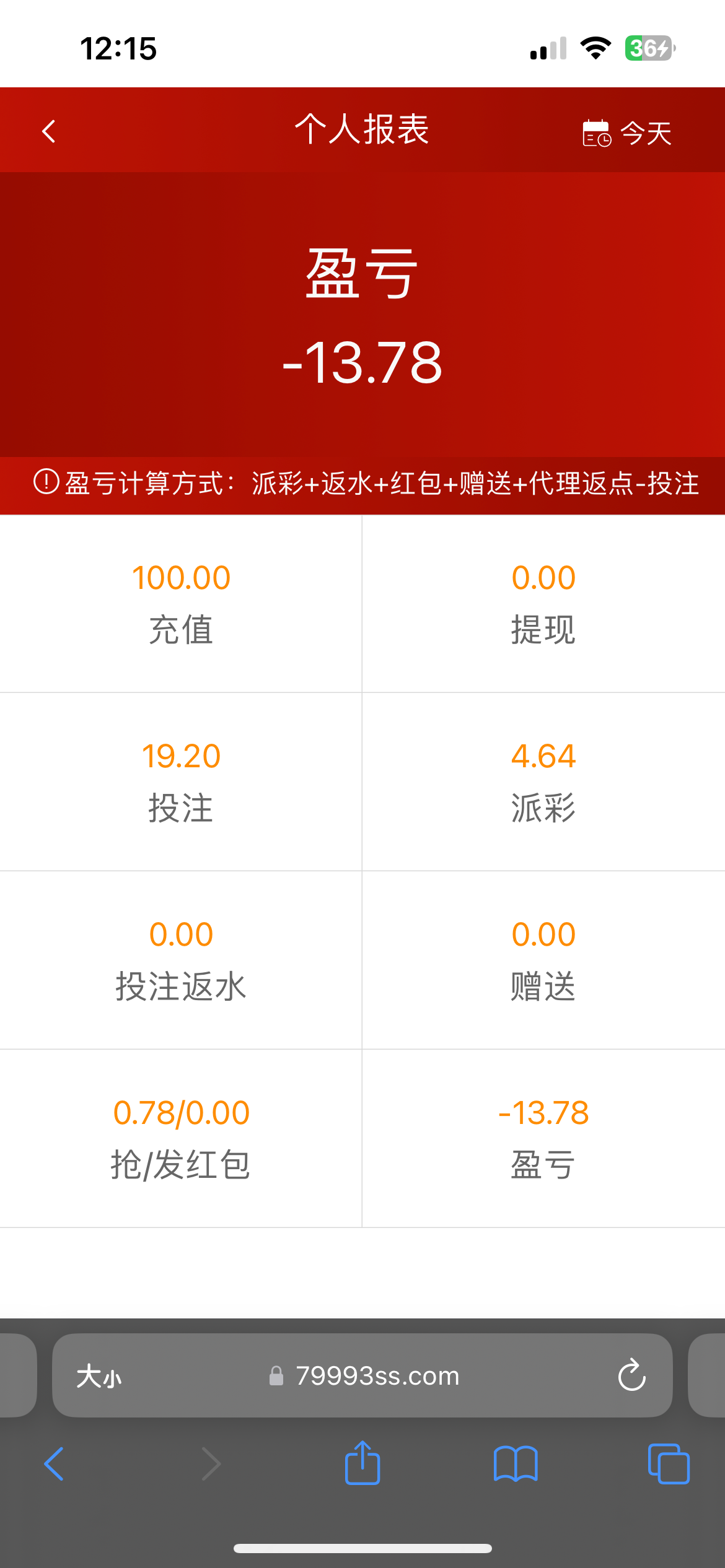
Task: Open Safari bookmarks
Action: (x=516, y=1464)
